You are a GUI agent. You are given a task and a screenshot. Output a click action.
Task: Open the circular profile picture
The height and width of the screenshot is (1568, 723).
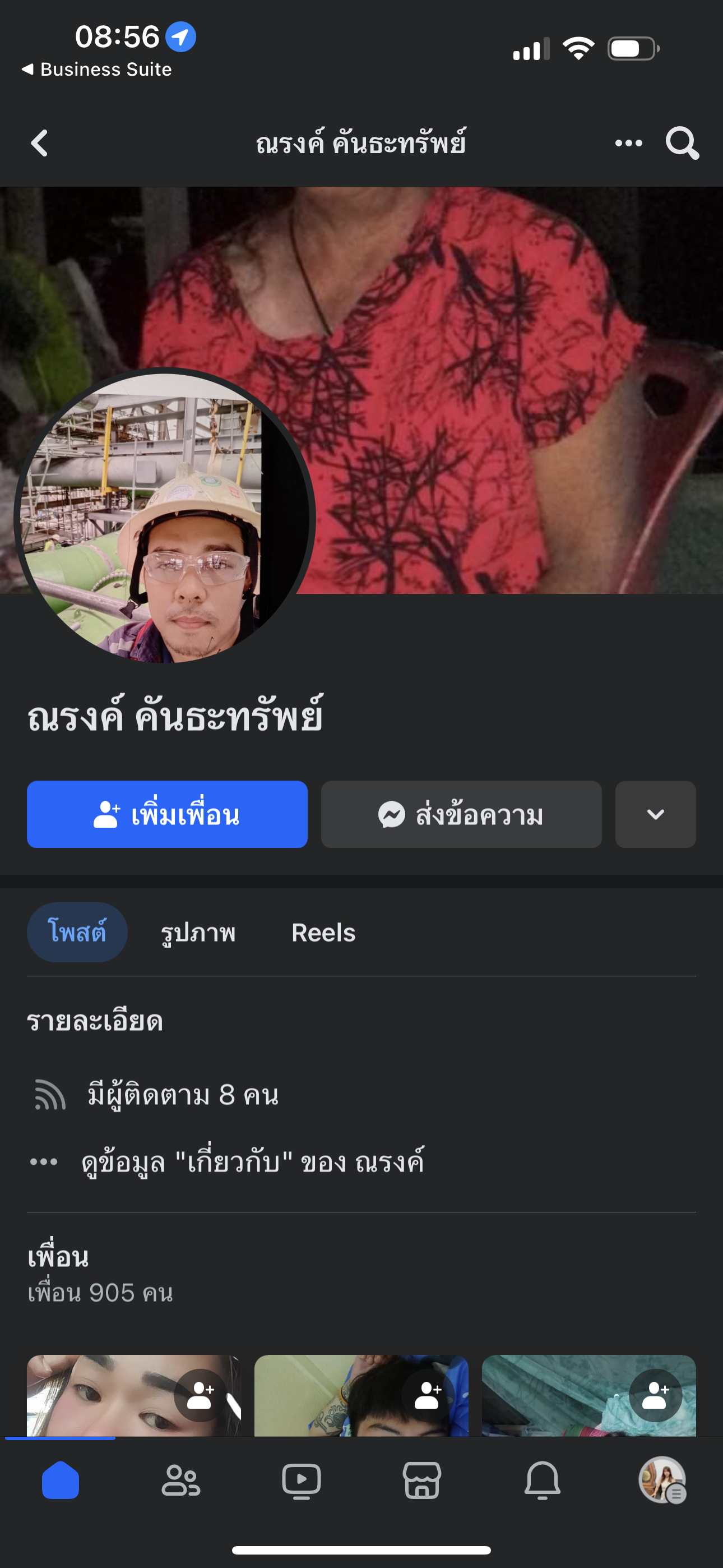[x=164, y=518]
